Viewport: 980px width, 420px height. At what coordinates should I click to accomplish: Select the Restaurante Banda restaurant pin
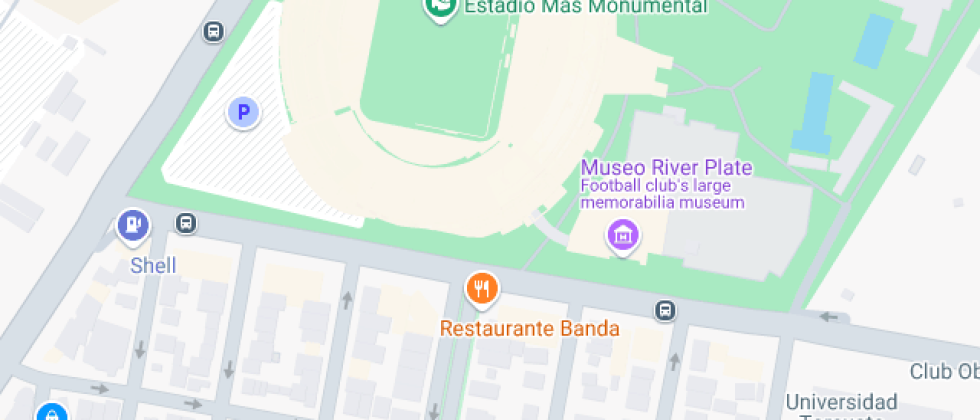coord(483,289)
